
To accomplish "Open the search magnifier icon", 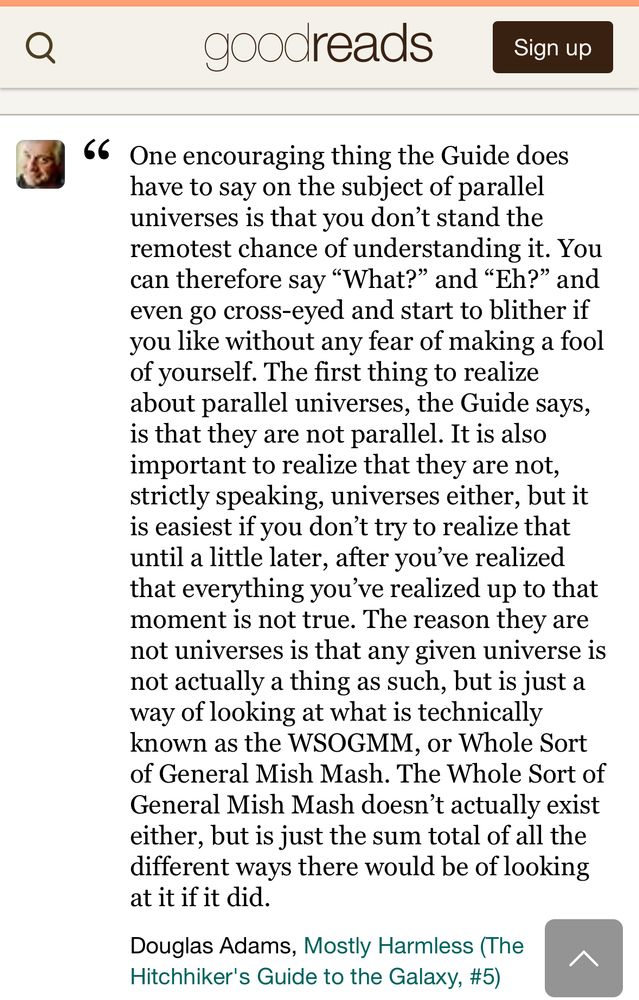I will point(40,47).
